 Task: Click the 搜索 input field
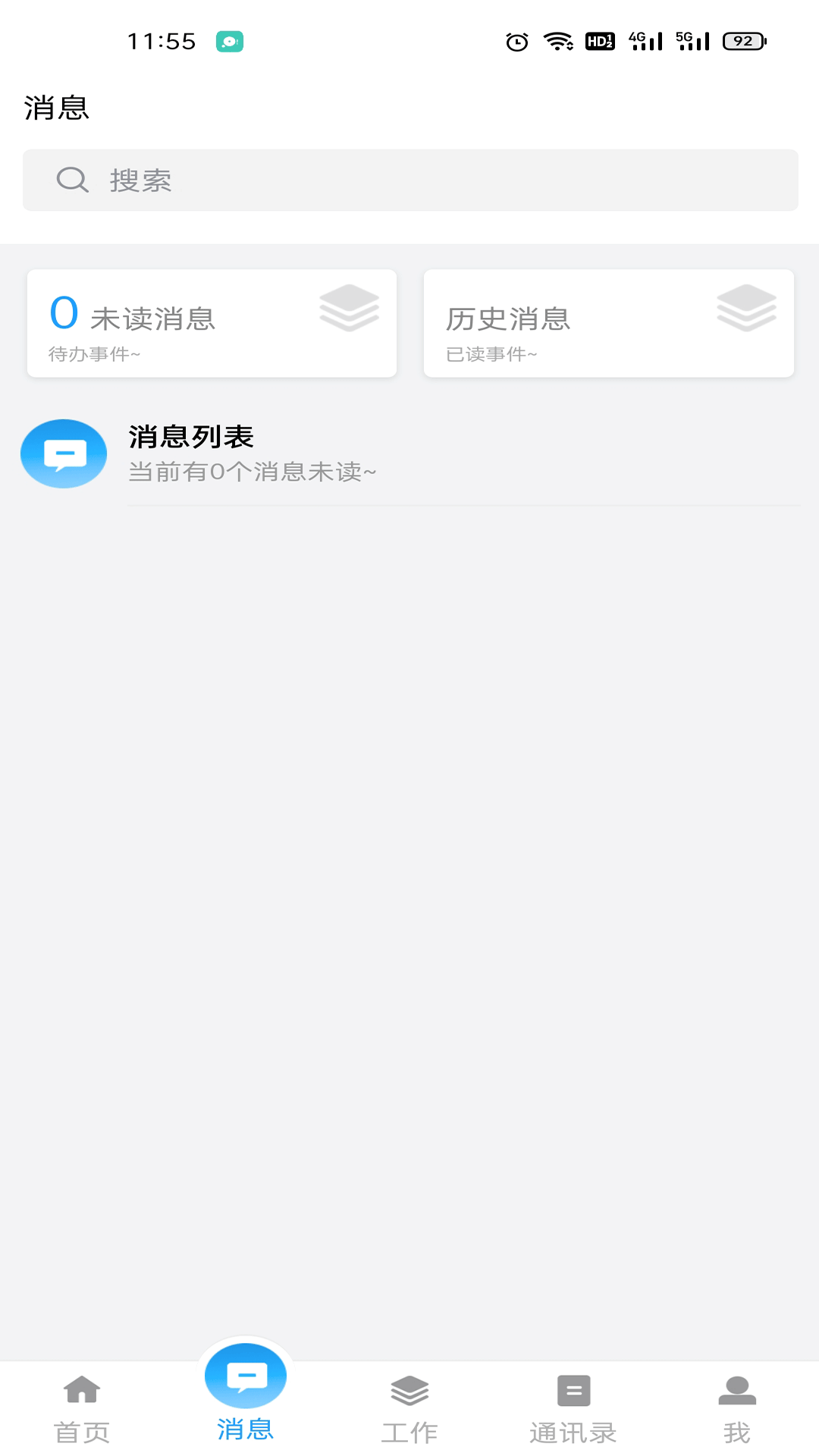pyautogui.click(x=409, y=180)
